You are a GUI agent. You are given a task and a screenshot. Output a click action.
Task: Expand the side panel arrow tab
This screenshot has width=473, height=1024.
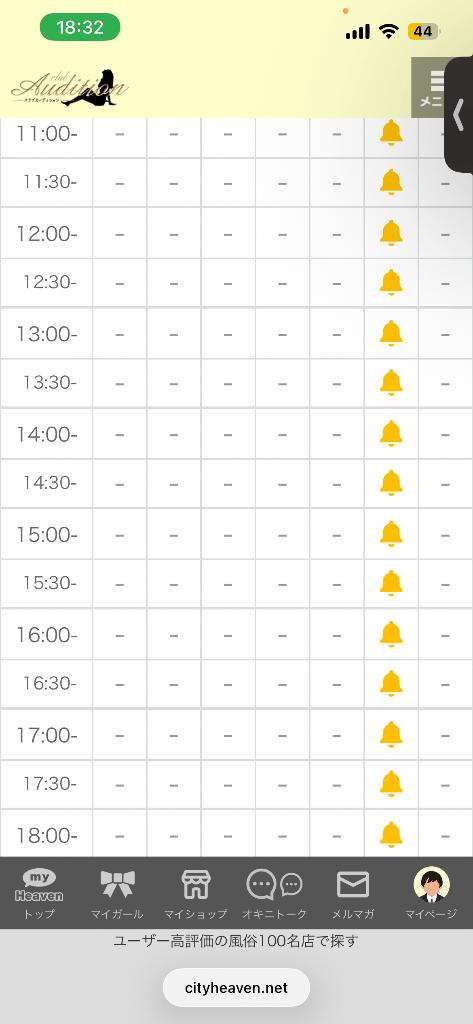pyautogui.click(x=459, y=114)
